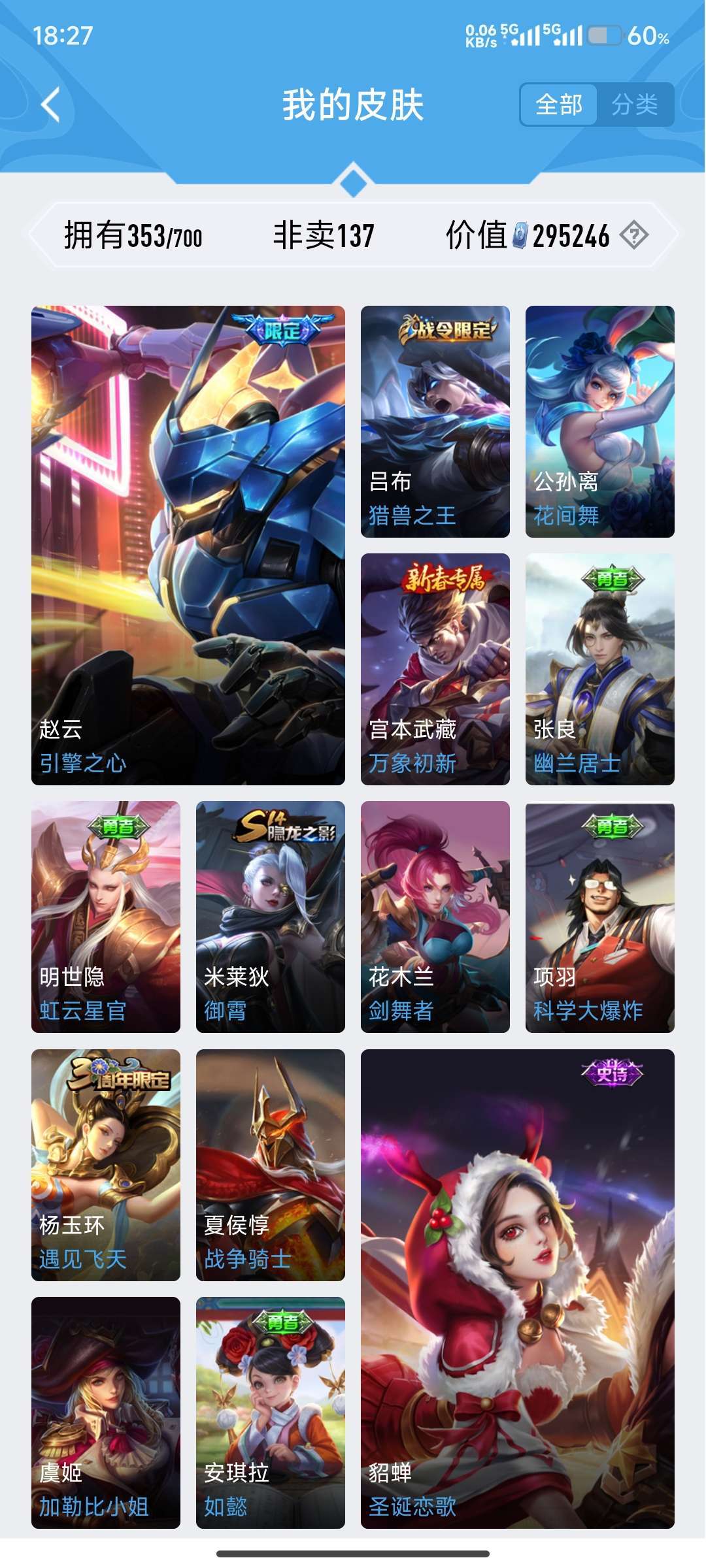Switch to the 全部 tab
The height and width of the screenshot is (1568, 706).
[x=559, y=105]
